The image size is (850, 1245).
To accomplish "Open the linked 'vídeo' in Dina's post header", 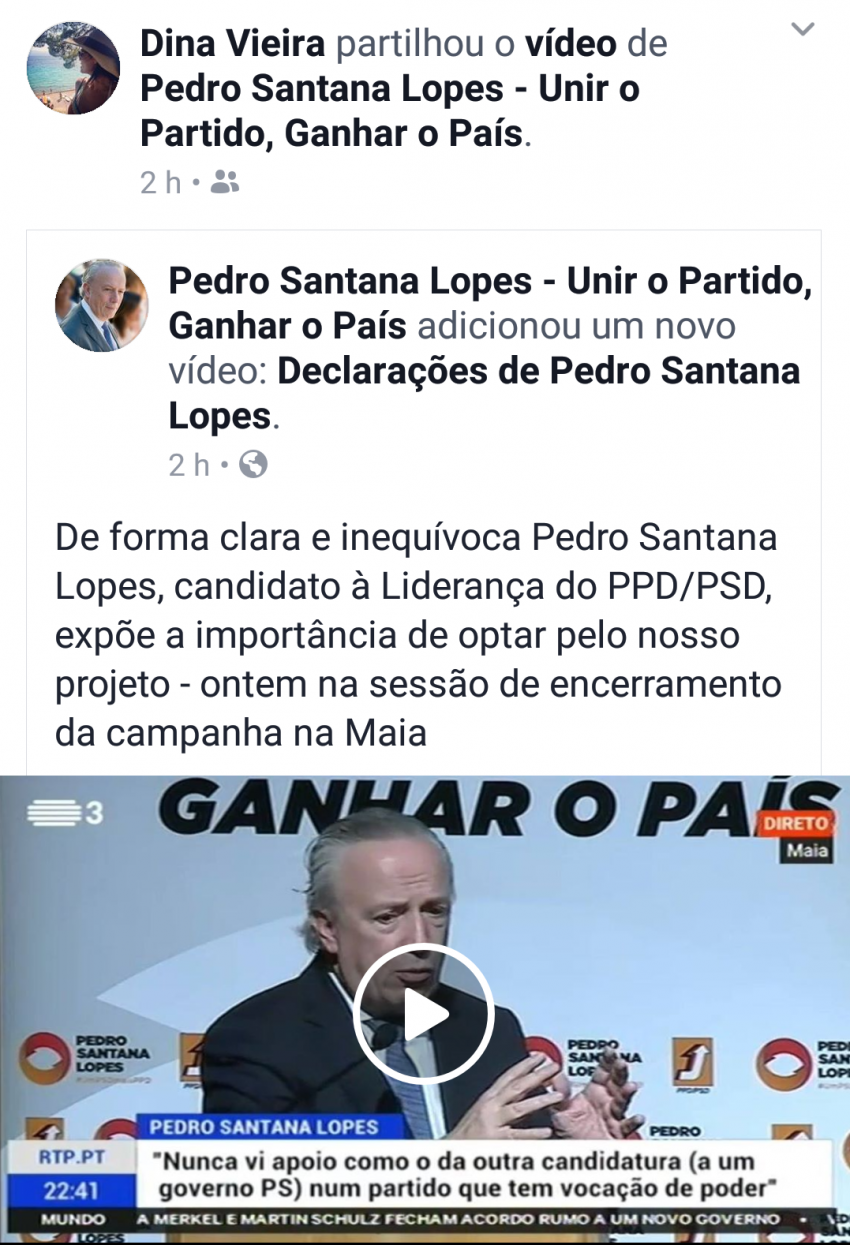I will [571, 45].
